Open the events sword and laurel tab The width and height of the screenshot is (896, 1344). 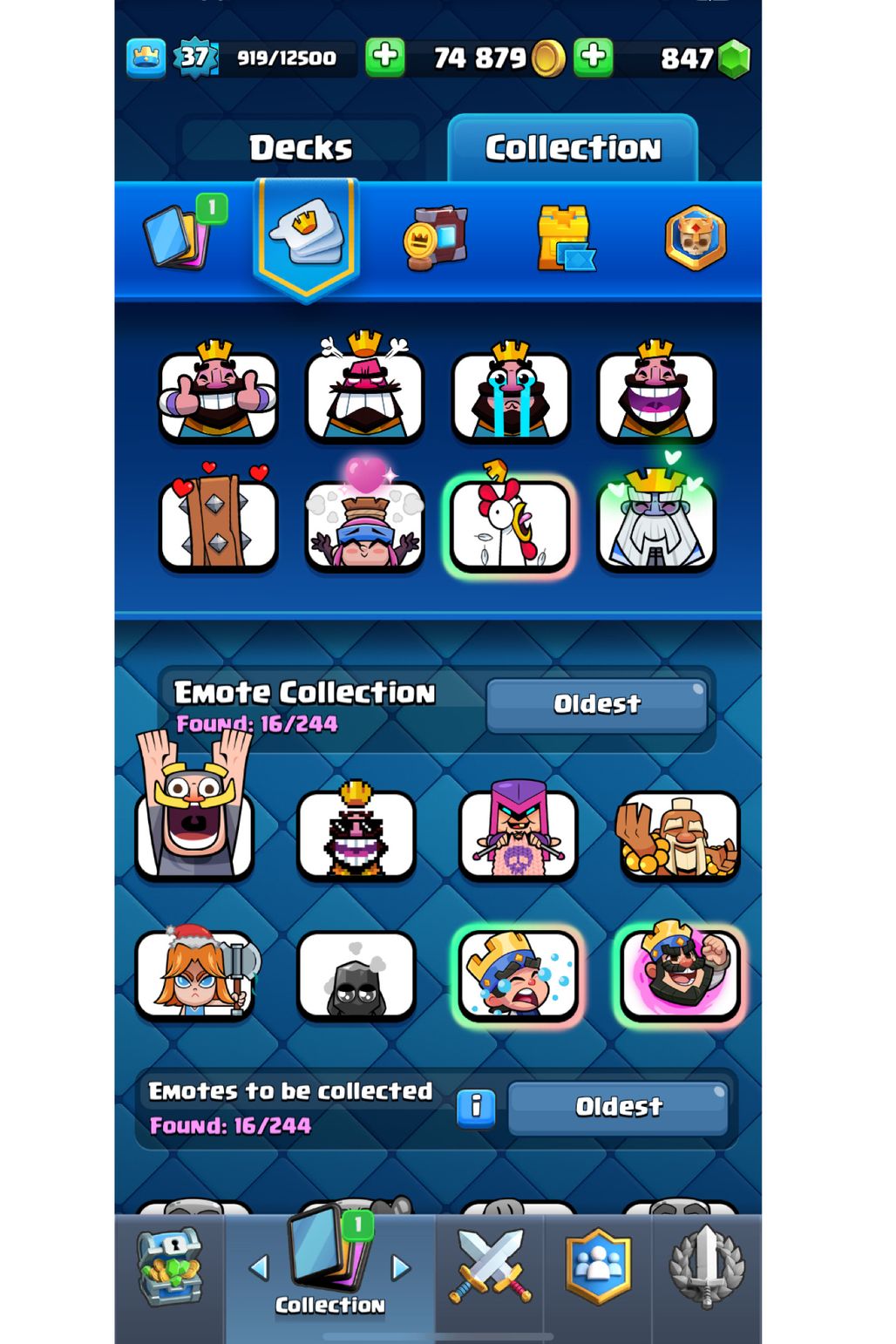[x=706, y=1267]
